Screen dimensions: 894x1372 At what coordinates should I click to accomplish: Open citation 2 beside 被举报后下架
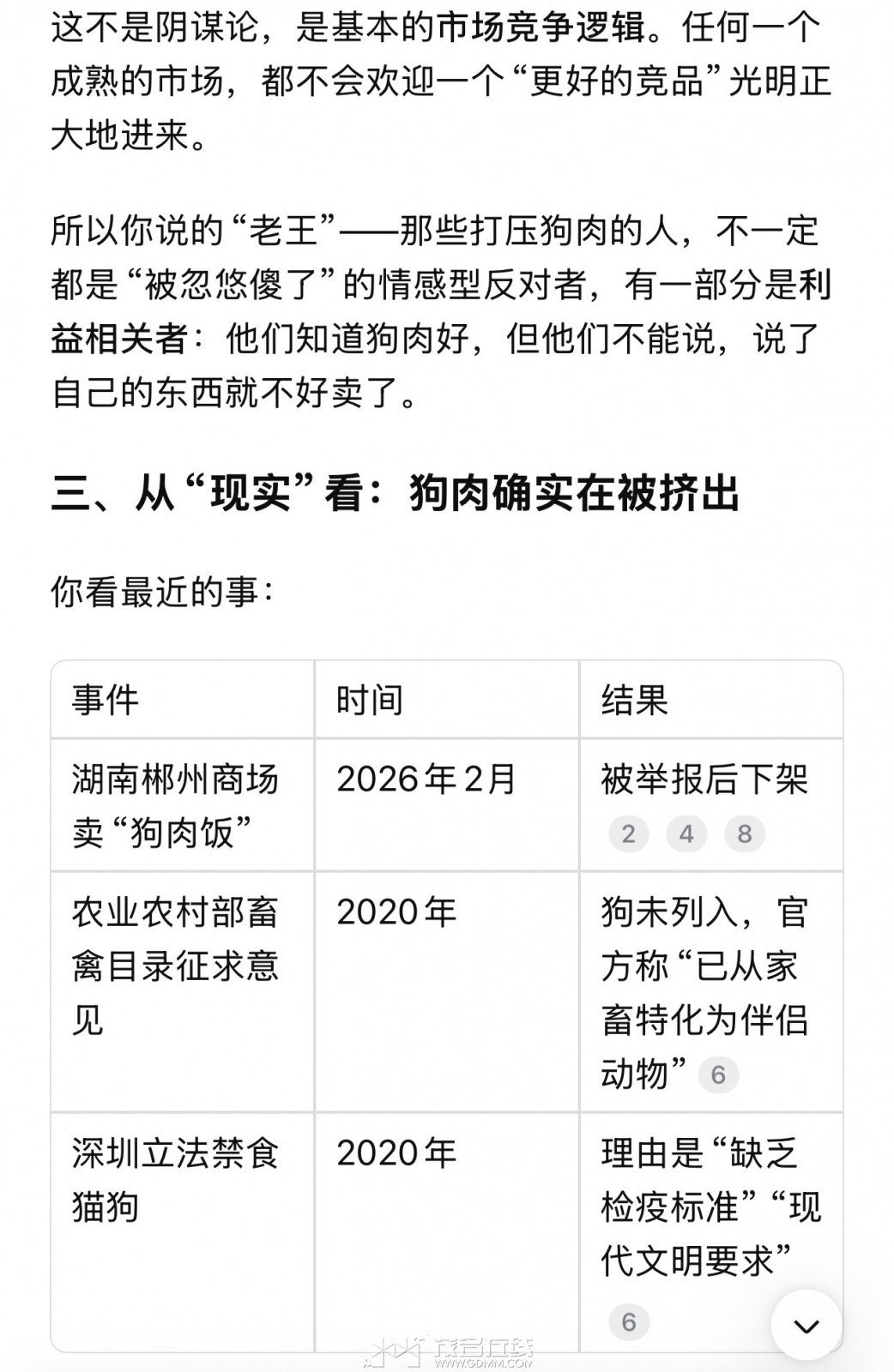(x=628, y=833)
